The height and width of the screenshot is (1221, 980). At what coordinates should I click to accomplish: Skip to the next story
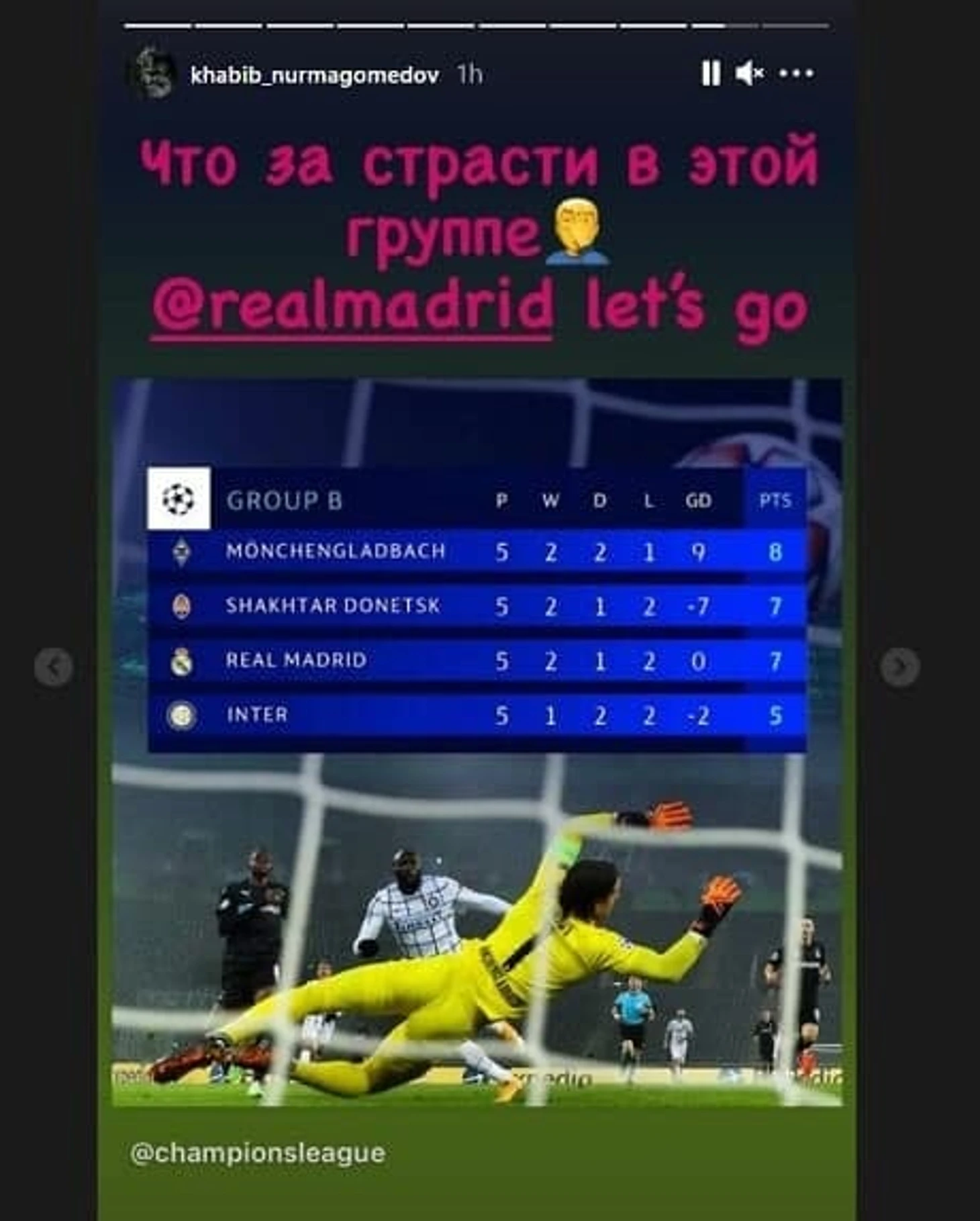pos(899,667)
